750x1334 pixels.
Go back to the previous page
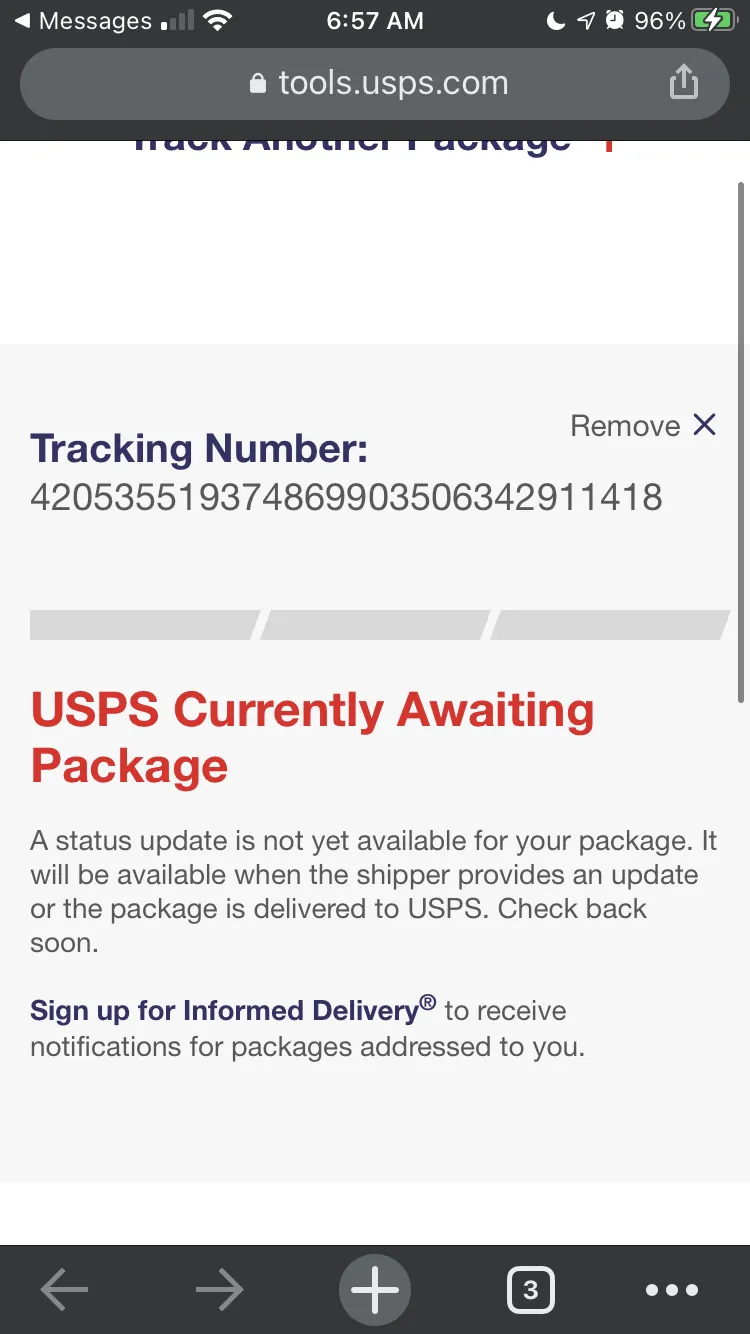[64, 1290]
